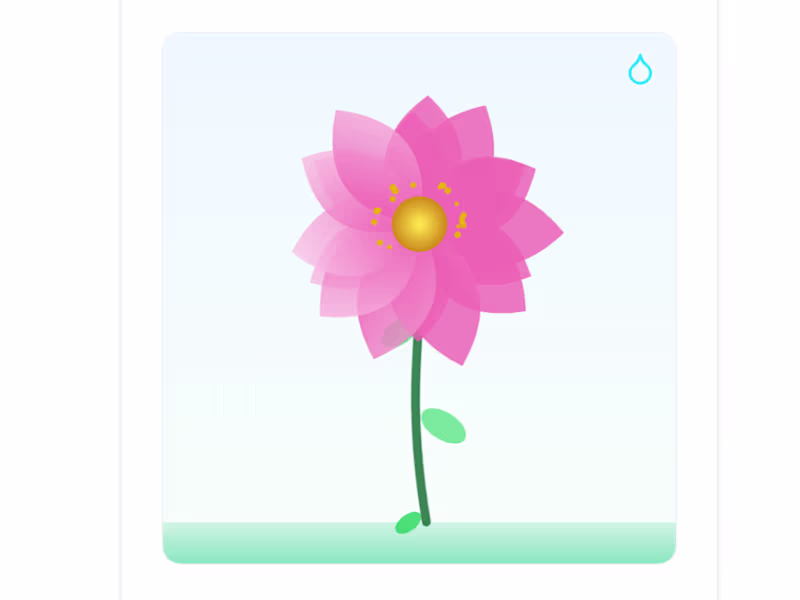Tap the water drop icon to water the flower
Viewport: 800px width, 600px height.
tap(640, 71)
